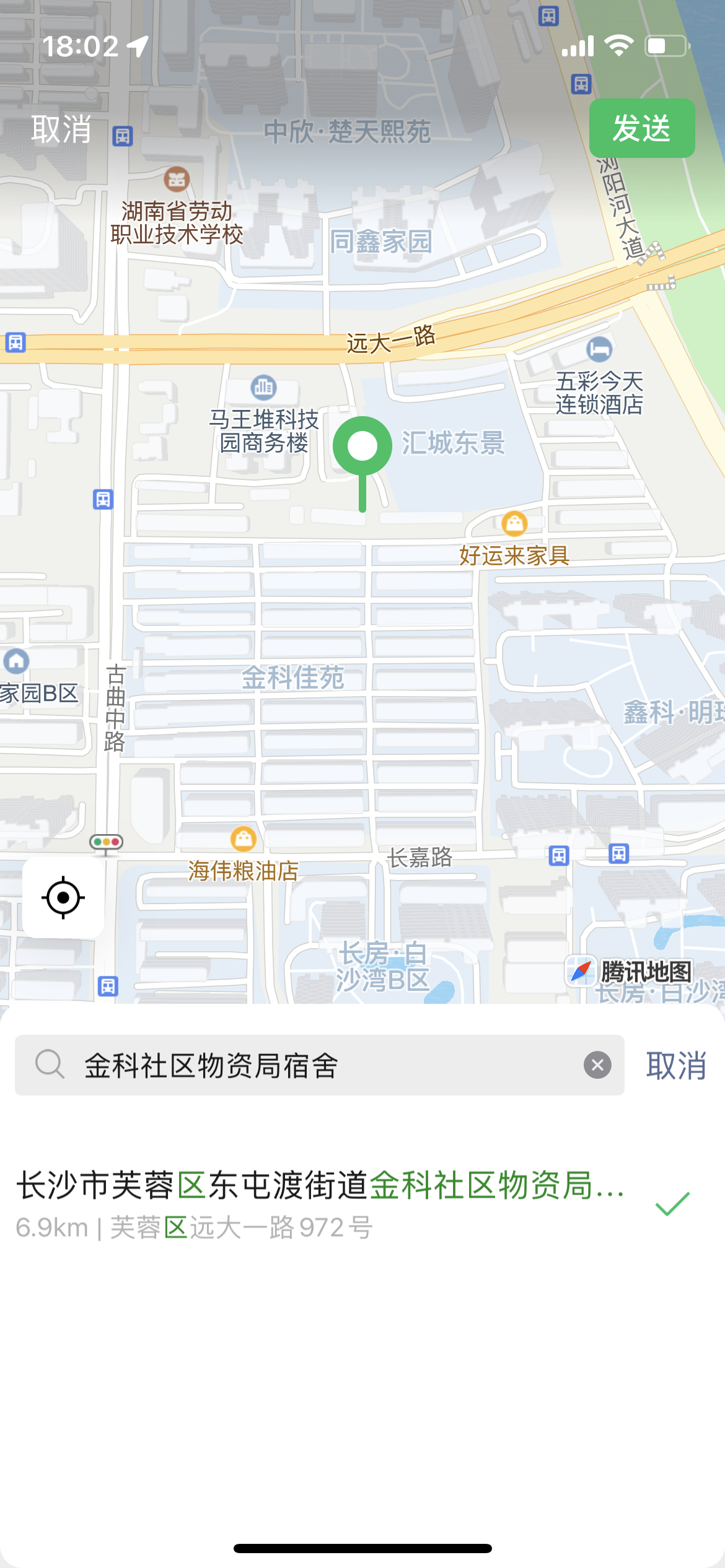Screen dimensions: 725x1568
Task: Clear the search text 金科社区物资局宿舍
Action: point(597,1065)
